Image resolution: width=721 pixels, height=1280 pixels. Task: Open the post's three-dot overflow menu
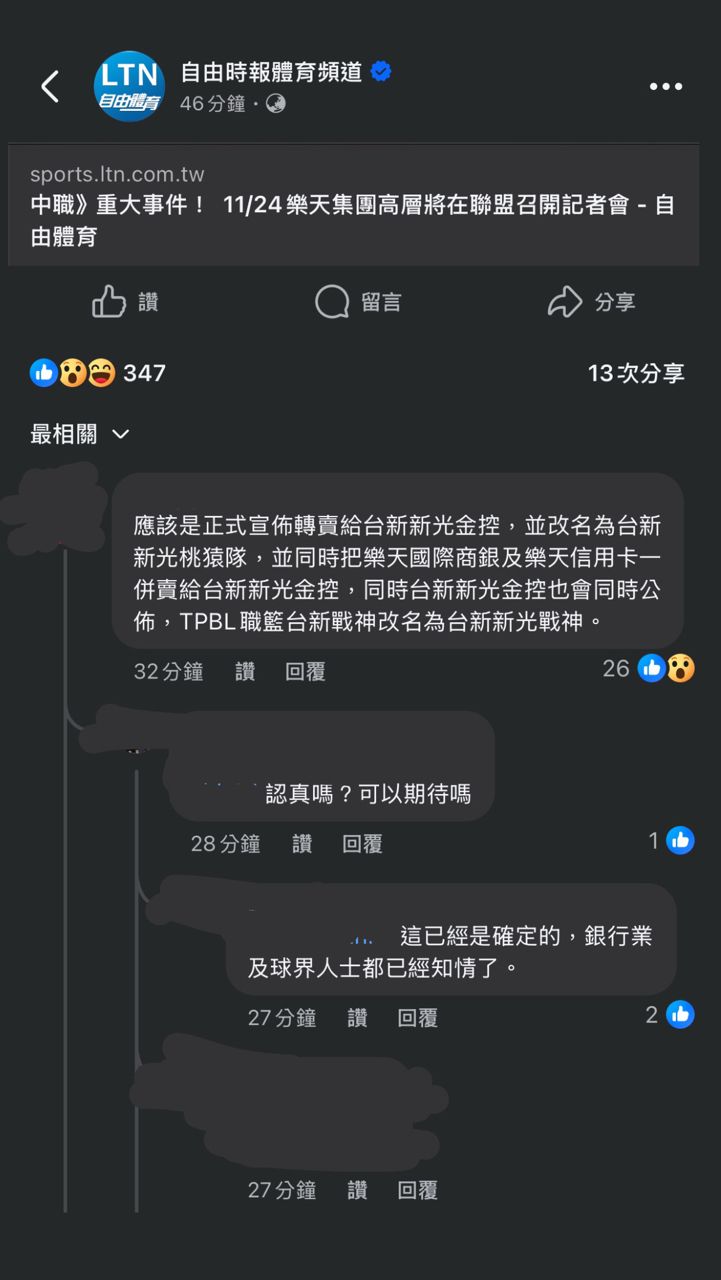[665, 87]
